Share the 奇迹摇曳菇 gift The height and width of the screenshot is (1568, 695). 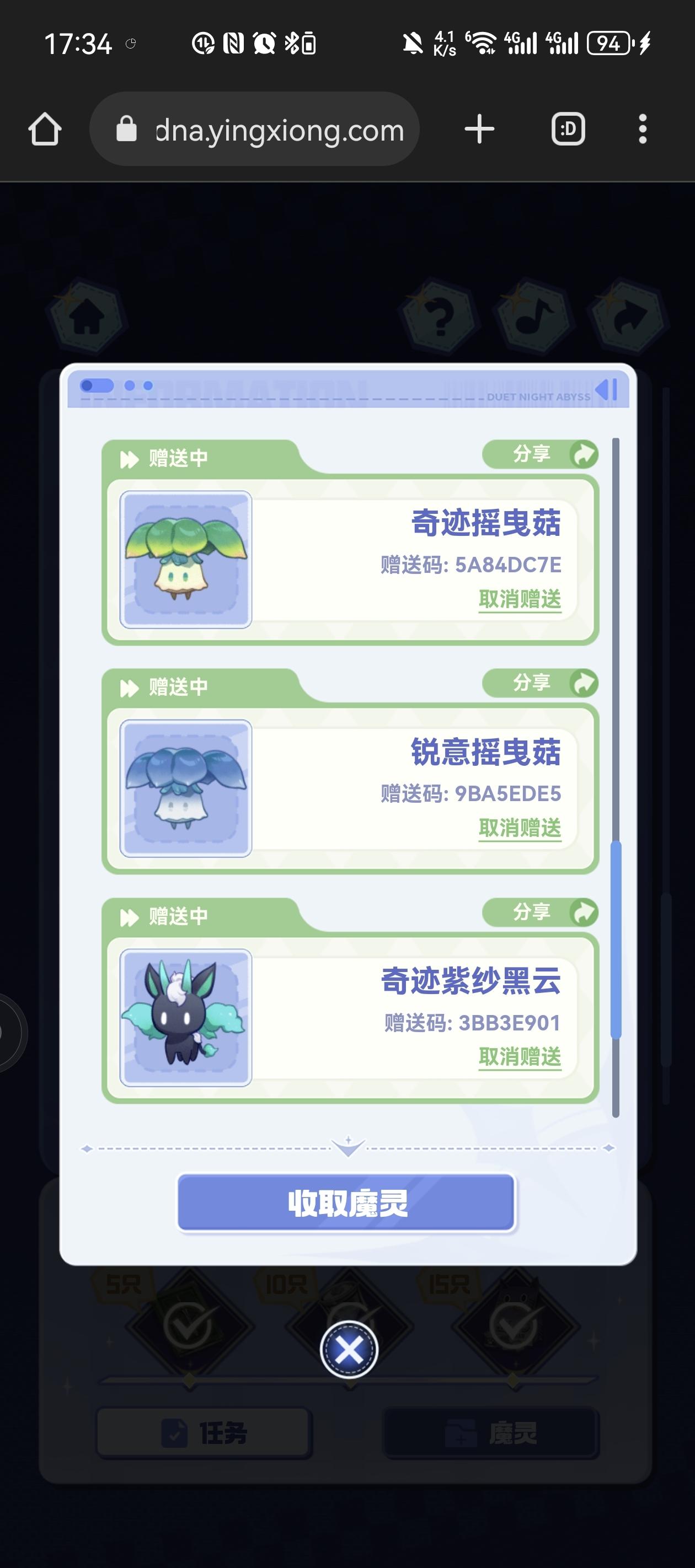pyautogui.click(x=539, y=454)
